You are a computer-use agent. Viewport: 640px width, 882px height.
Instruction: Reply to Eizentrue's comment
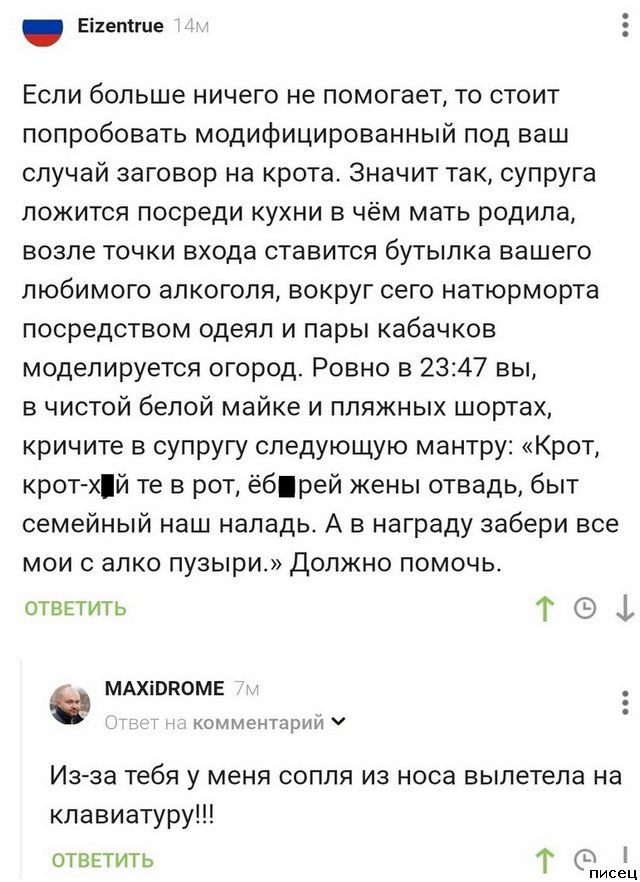point(75,607)
